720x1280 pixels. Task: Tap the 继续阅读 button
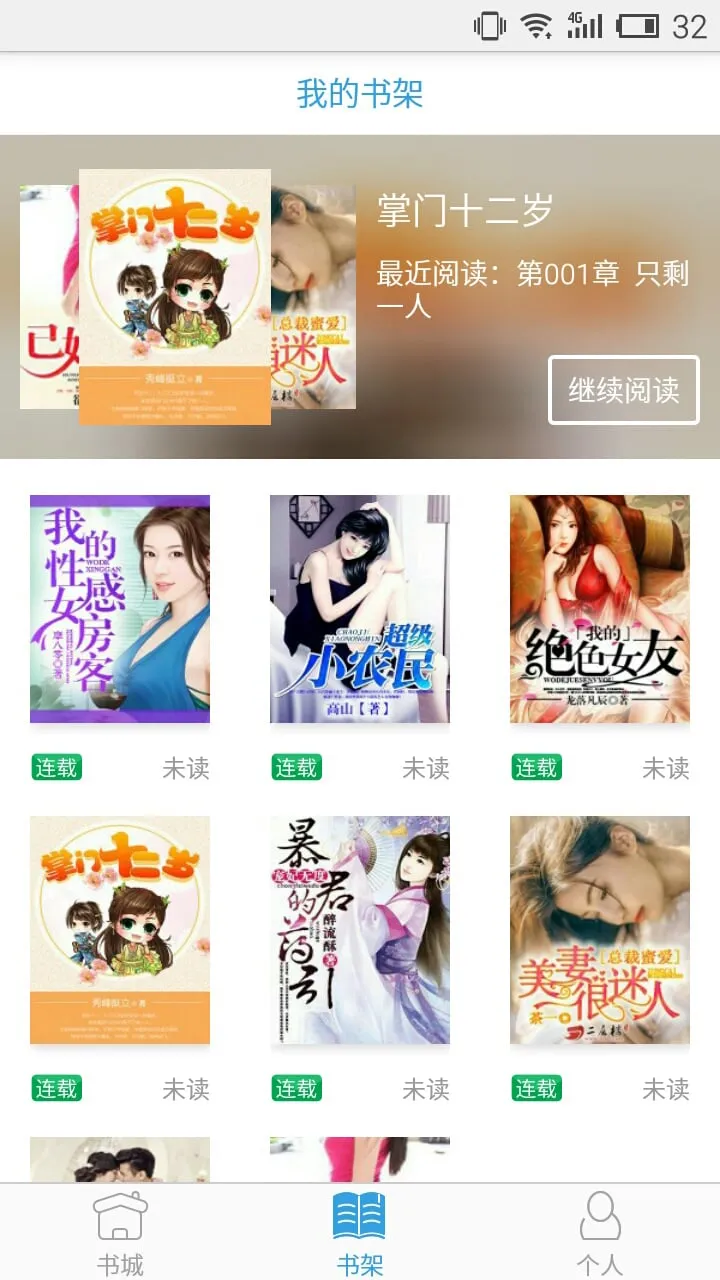pos(624,390)
